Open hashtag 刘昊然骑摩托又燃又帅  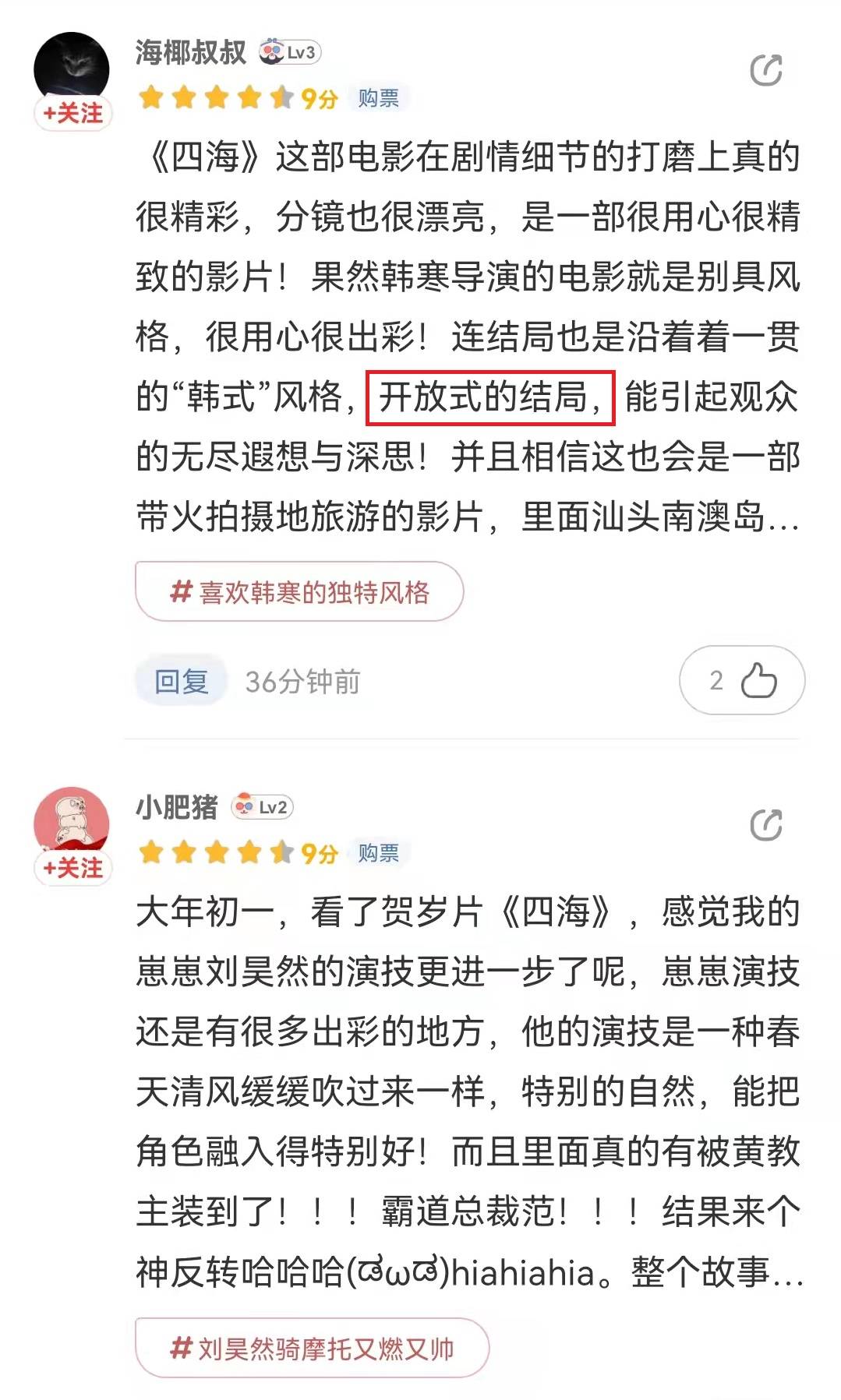[x=312, y=1349]
